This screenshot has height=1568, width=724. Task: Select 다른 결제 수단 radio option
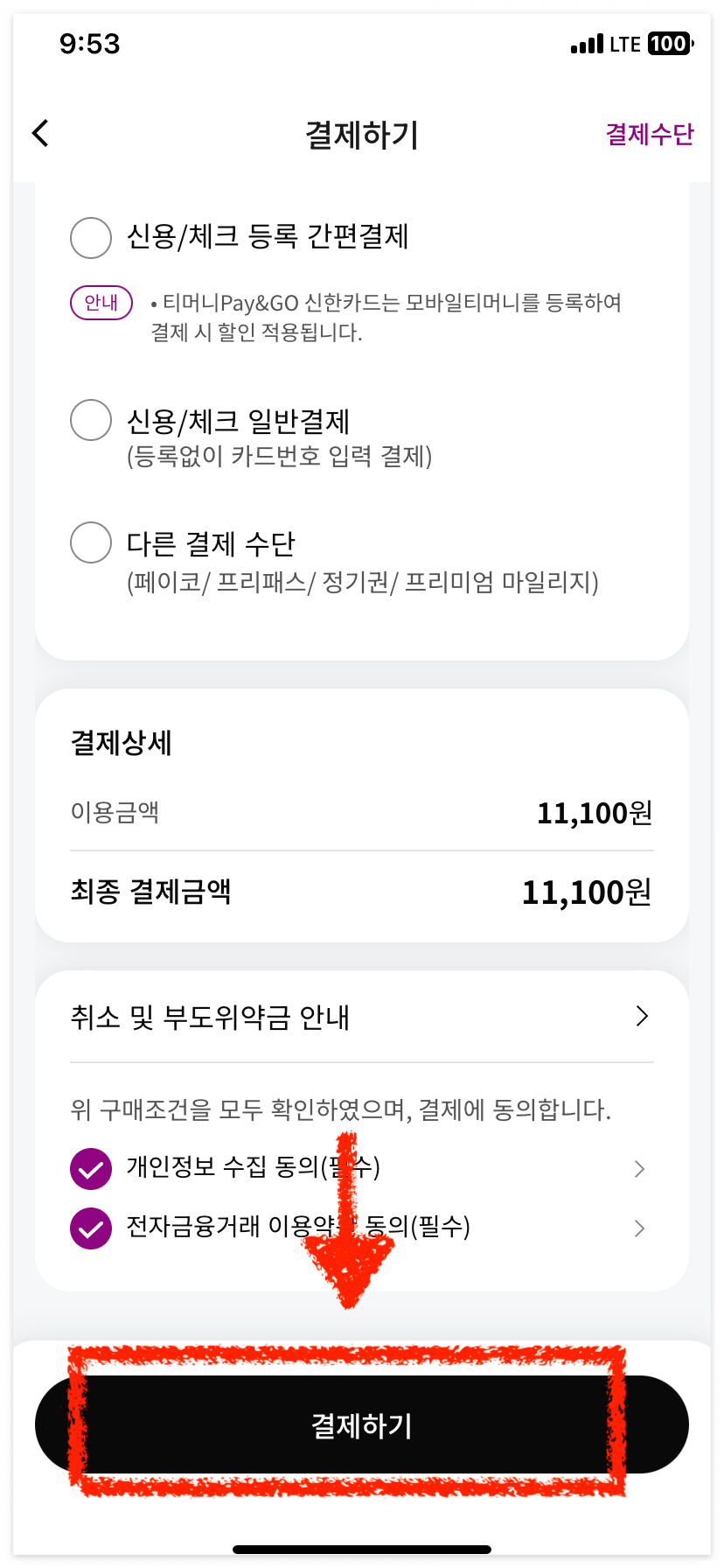click(90, 542)
